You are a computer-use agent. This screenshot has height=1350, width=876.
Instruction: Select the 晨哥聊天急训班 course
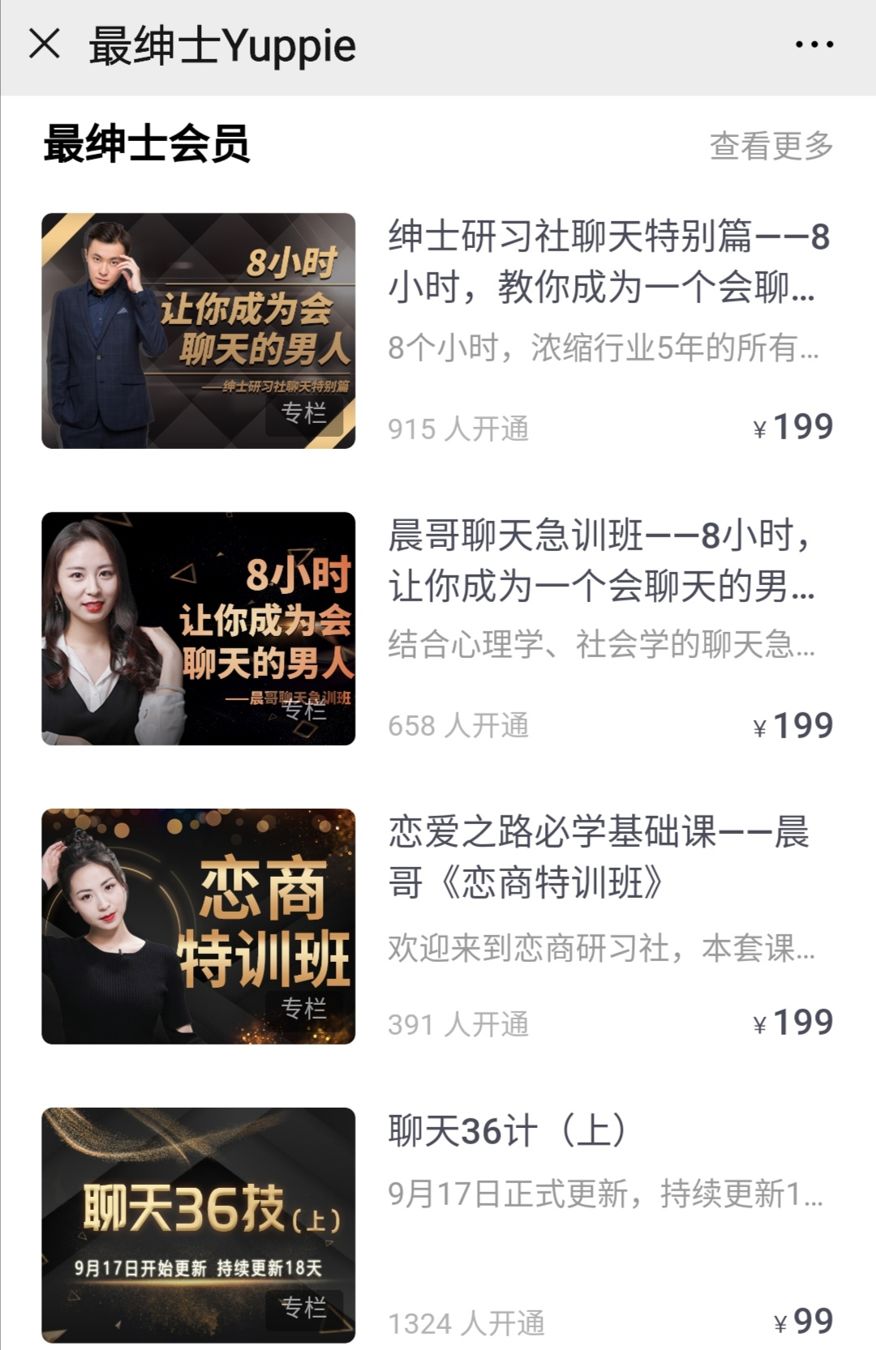(600, 561)
